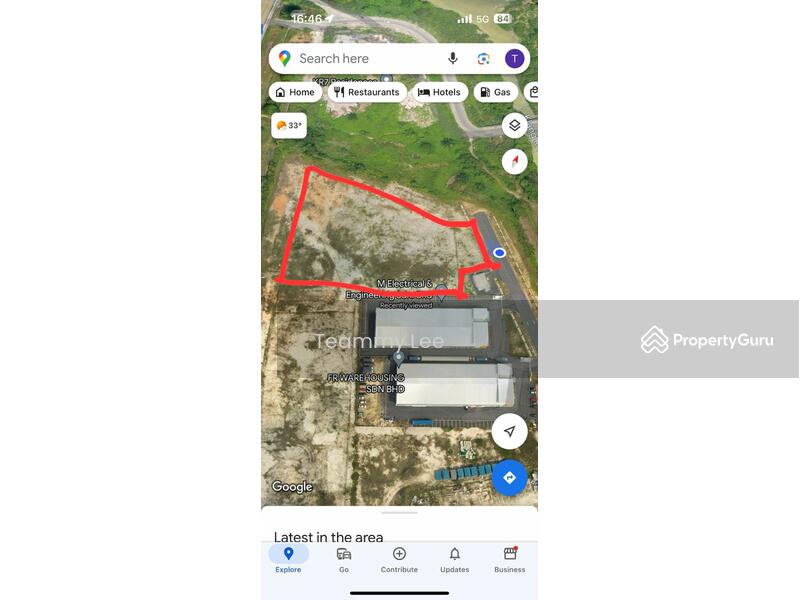Open the Contribute tab
Image resolution: width=800 pixels, height=600 pixels.
point(399,559)
